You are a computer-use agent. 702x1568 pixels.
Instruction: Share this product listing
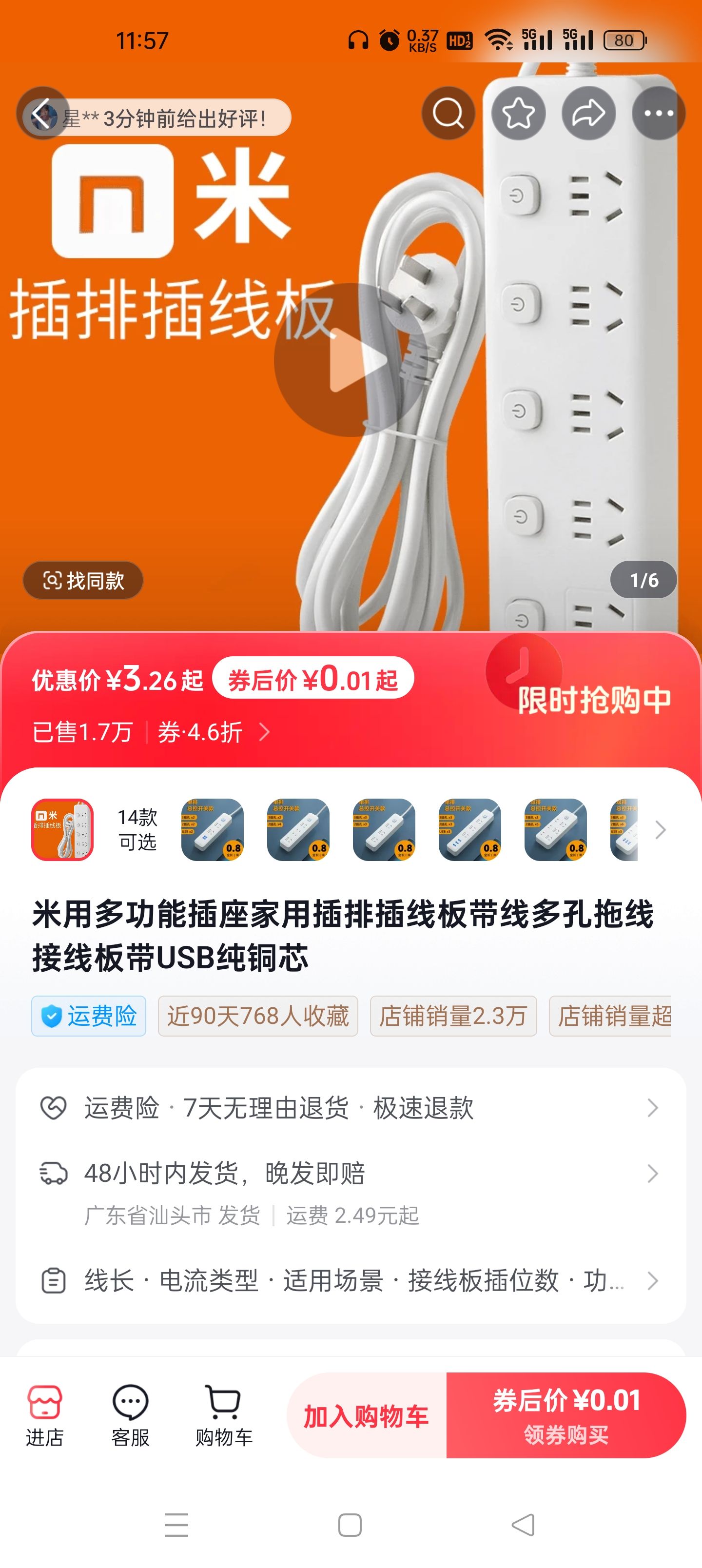[588, 113]
